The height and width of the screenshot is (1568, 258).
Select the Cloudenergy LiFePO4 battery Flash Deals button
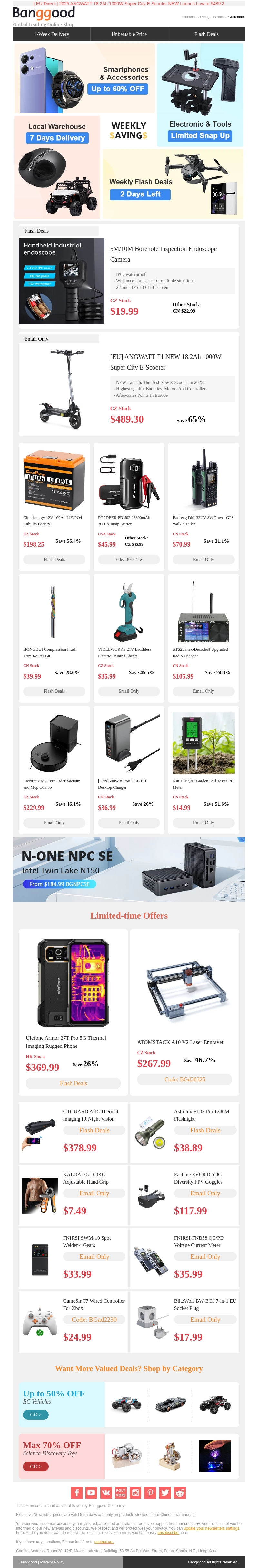(x=54, y=559)
